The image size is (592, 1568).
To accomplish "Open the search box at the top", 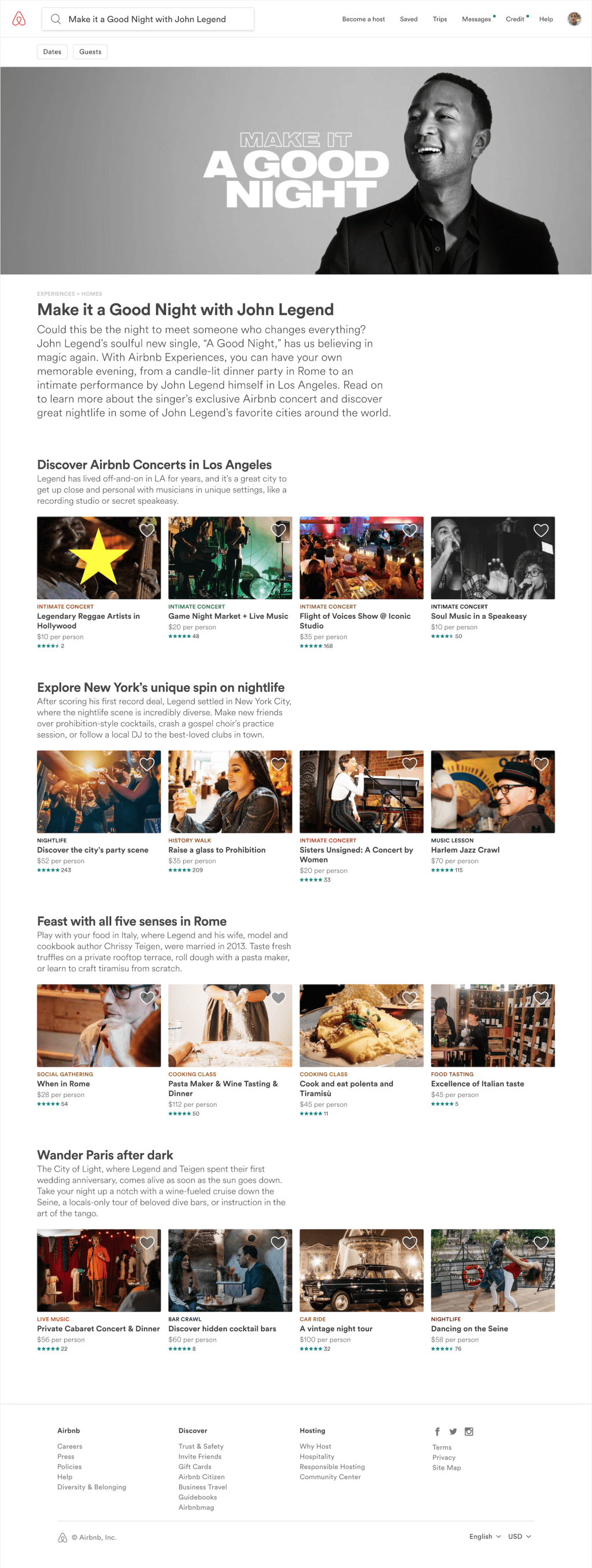I will tap(147, 20).
